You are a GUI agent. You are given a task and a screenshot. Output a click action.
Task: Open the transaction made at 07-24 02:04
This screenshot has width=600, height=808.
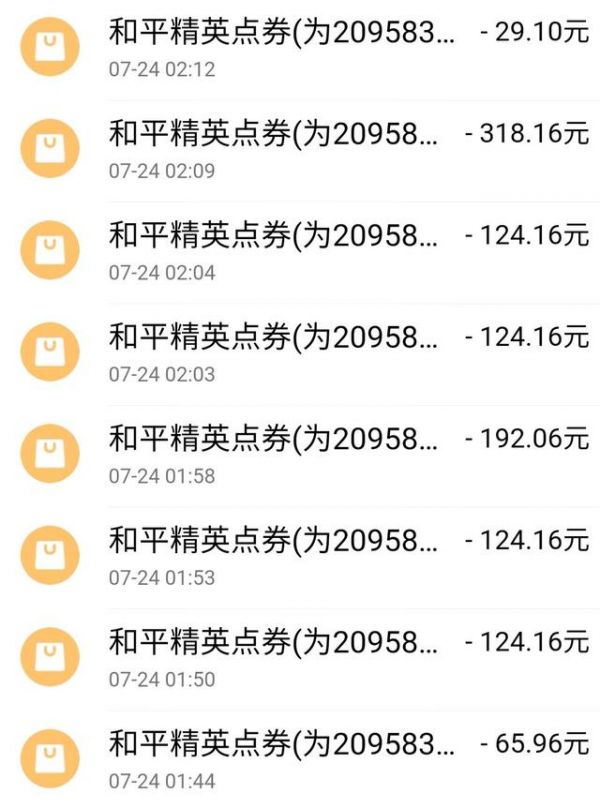[x=300, y=250]
